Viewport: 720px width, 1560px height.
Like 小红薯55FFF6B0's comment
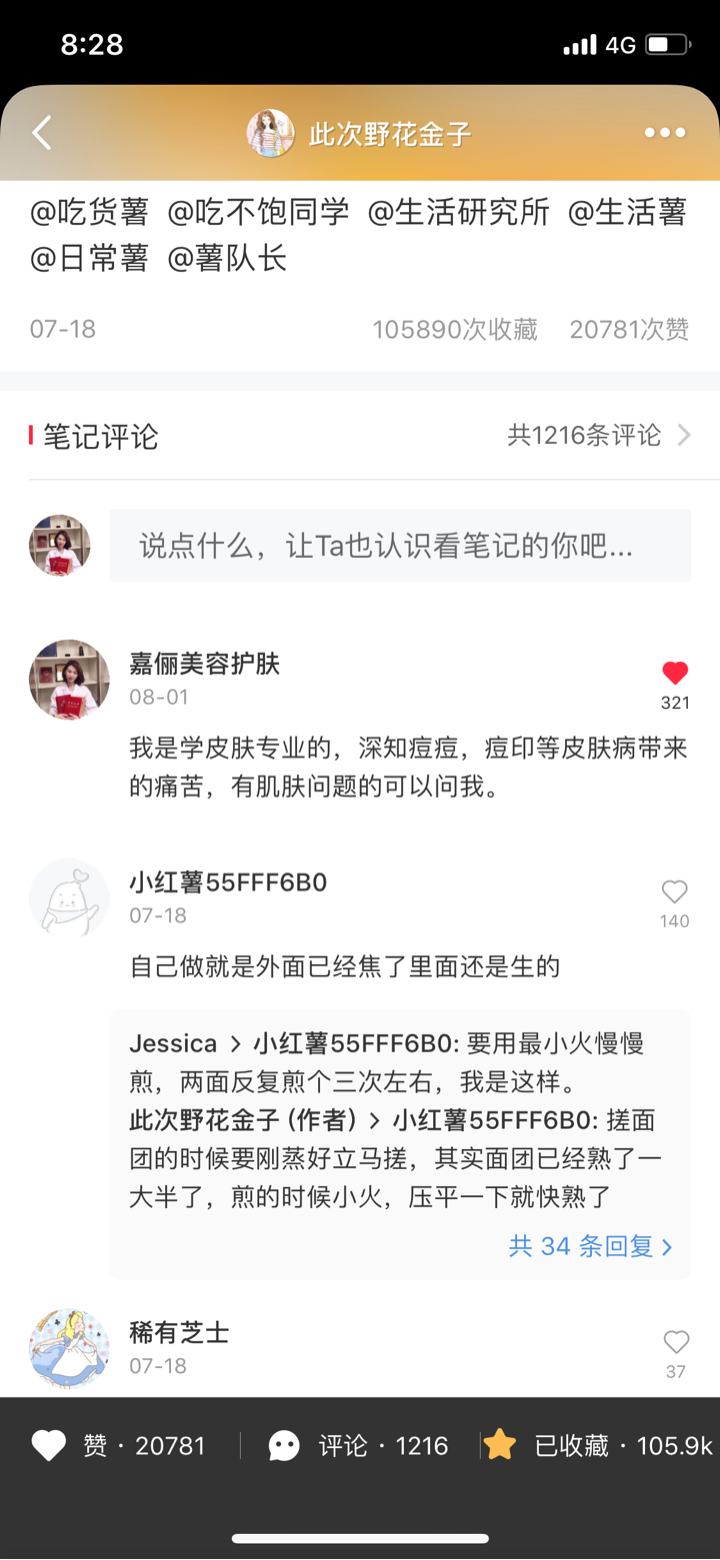coord(675,892)
